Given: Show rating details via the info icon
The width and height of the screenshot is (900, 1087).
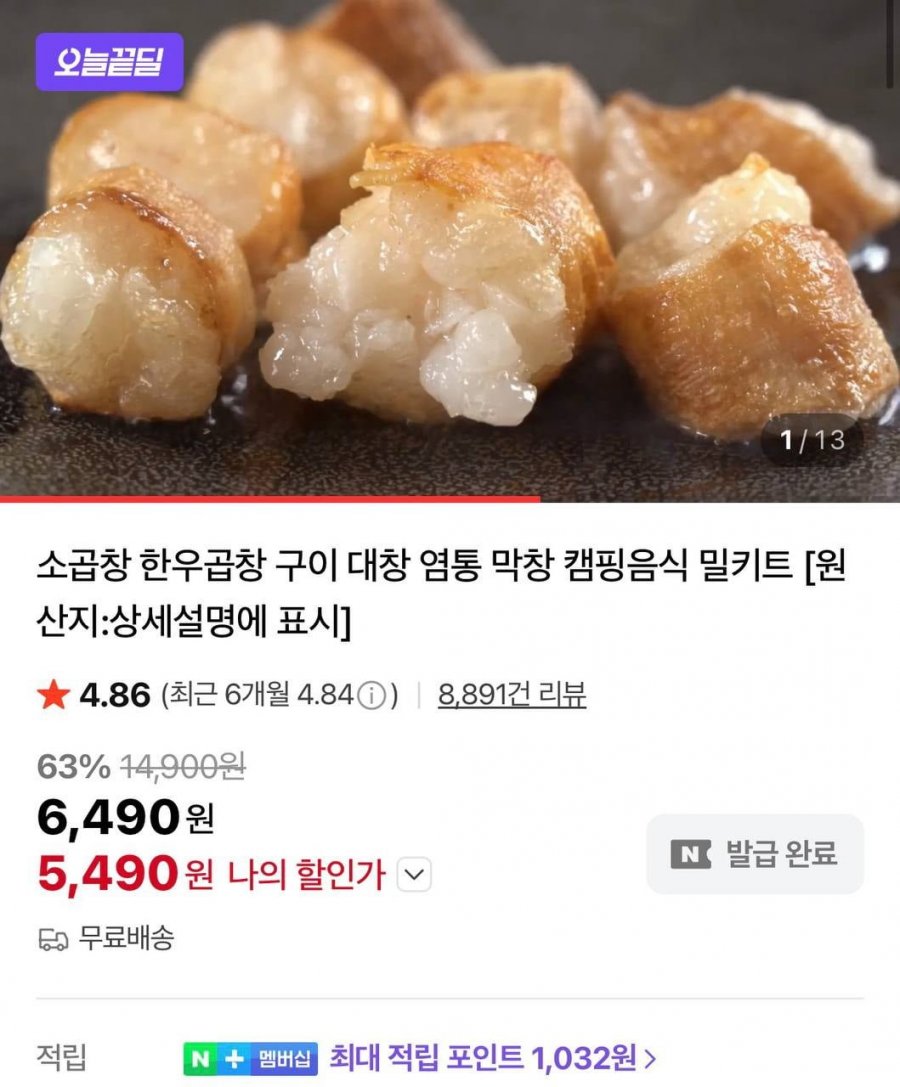Looking at the screenshot, I should (371, 695).
